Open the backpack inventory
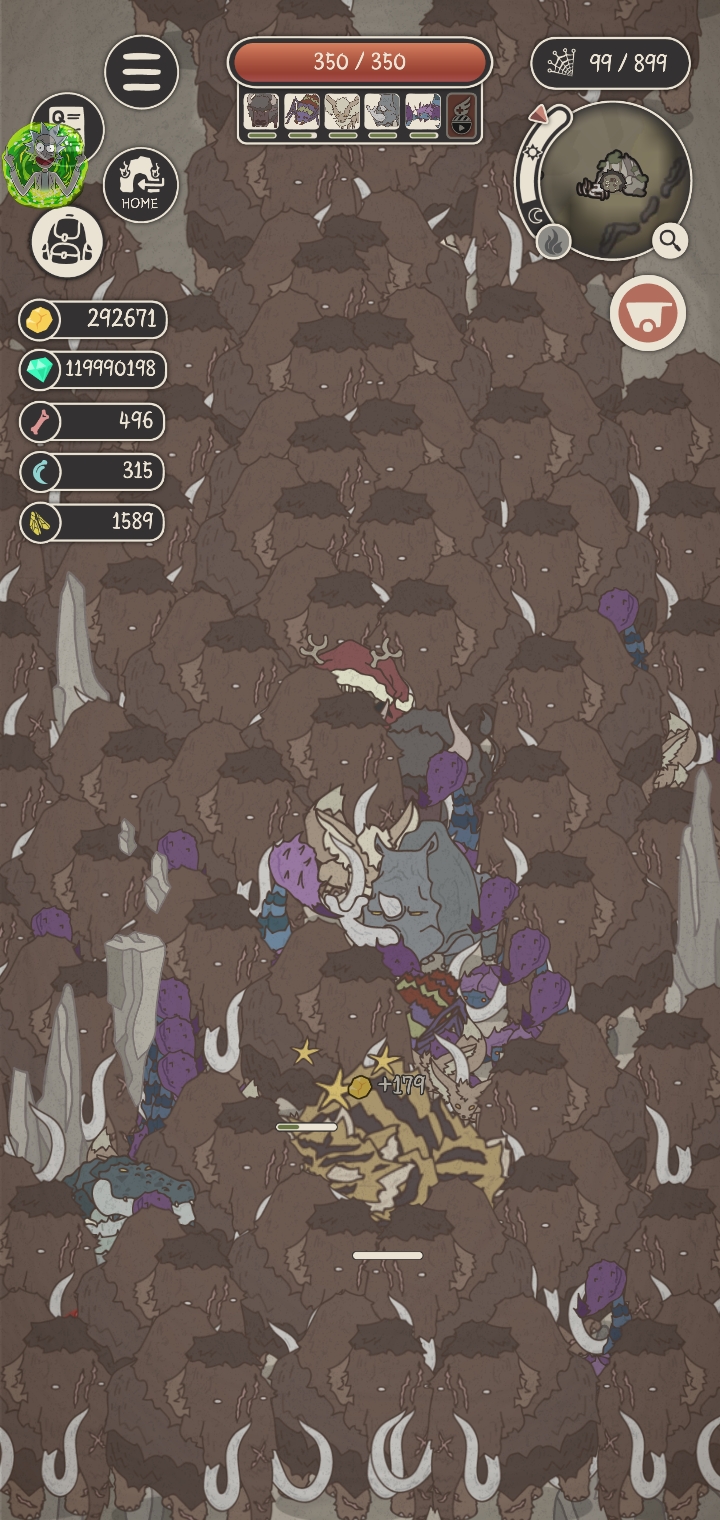 [x=67, y=242]
